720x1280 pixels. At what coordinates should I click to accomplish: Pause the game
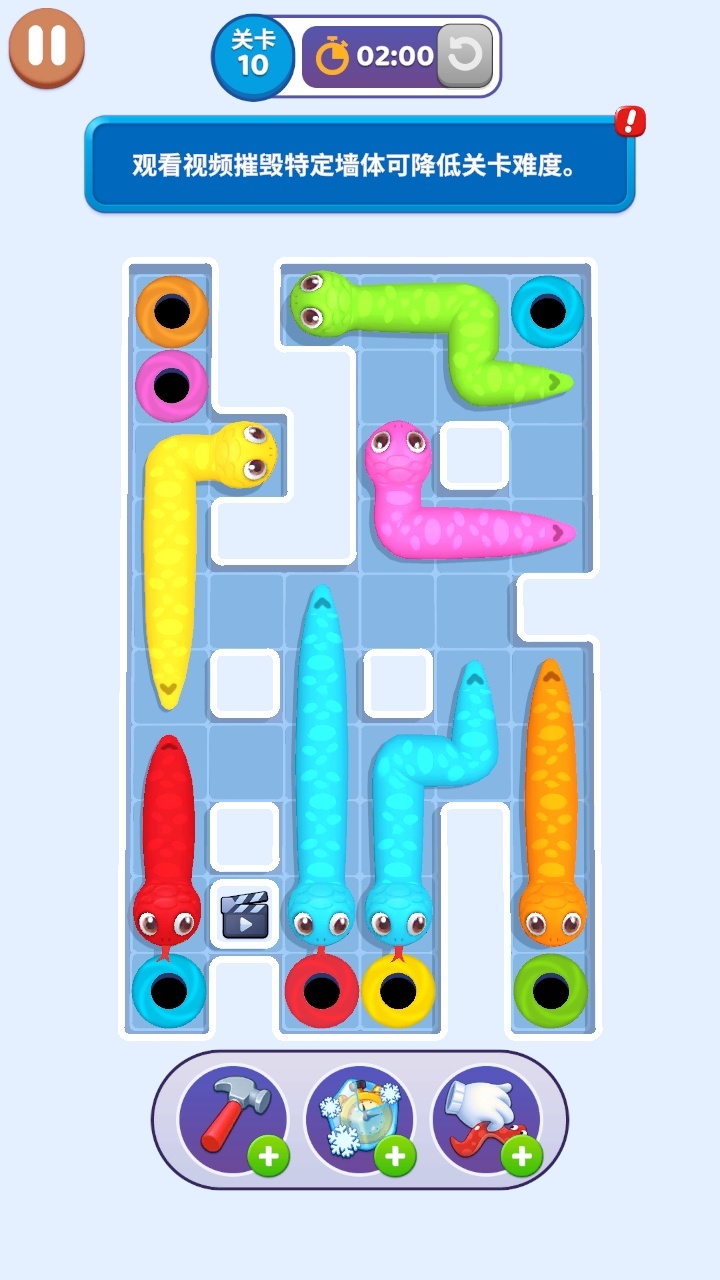tap(46, 46)
